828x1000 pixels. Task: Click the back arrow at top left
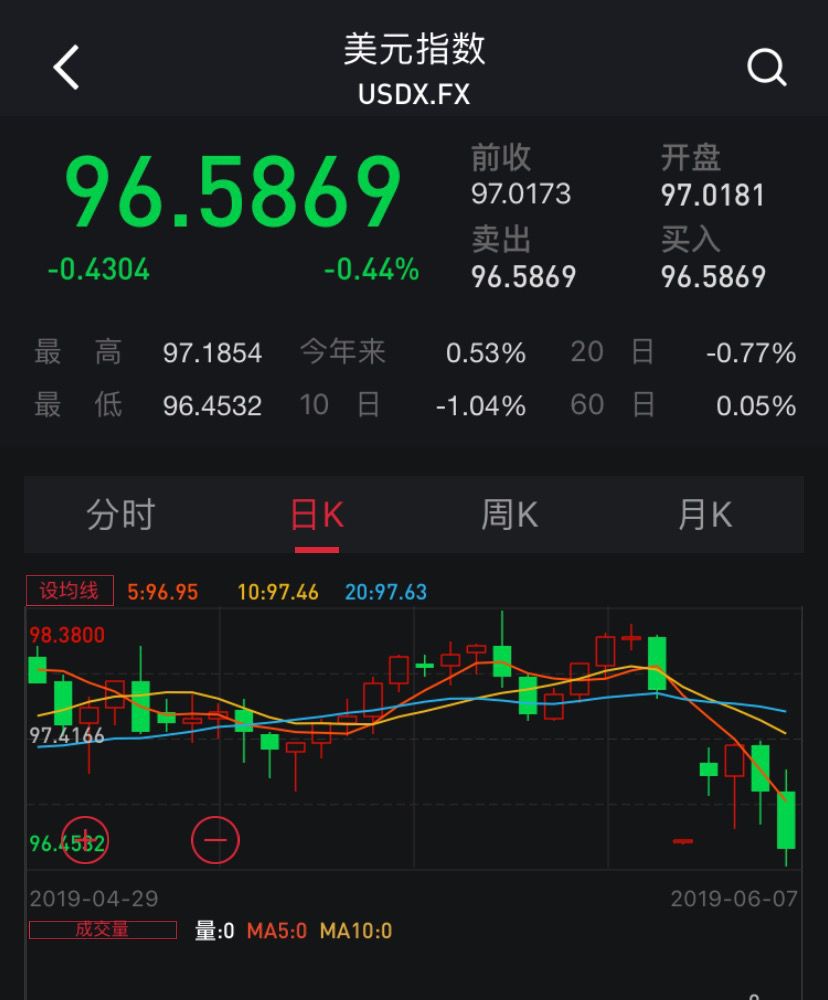(66, 66)
